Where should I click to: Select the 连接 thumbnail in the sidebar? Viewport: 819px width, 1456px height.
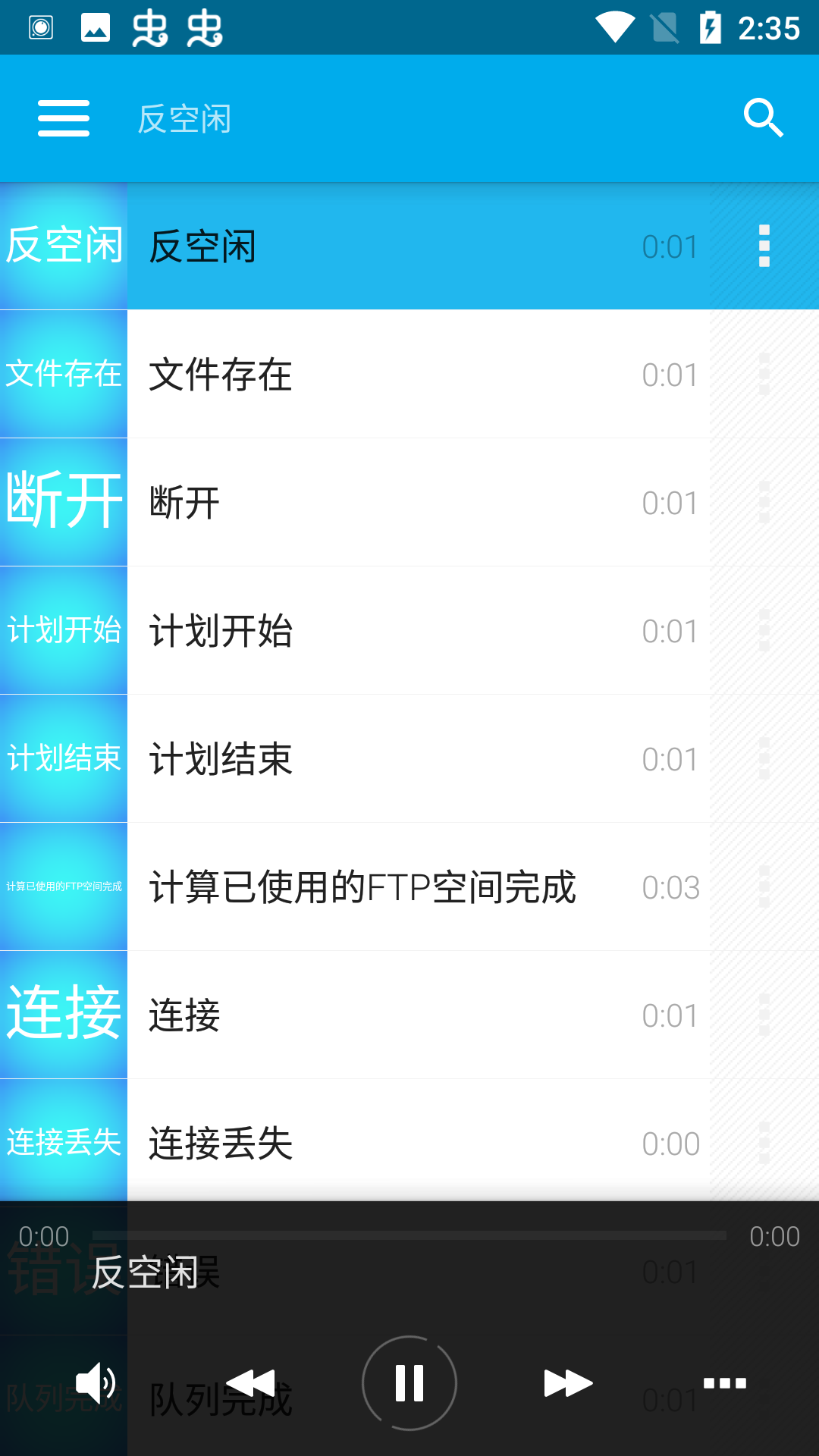pos(64,1013)
